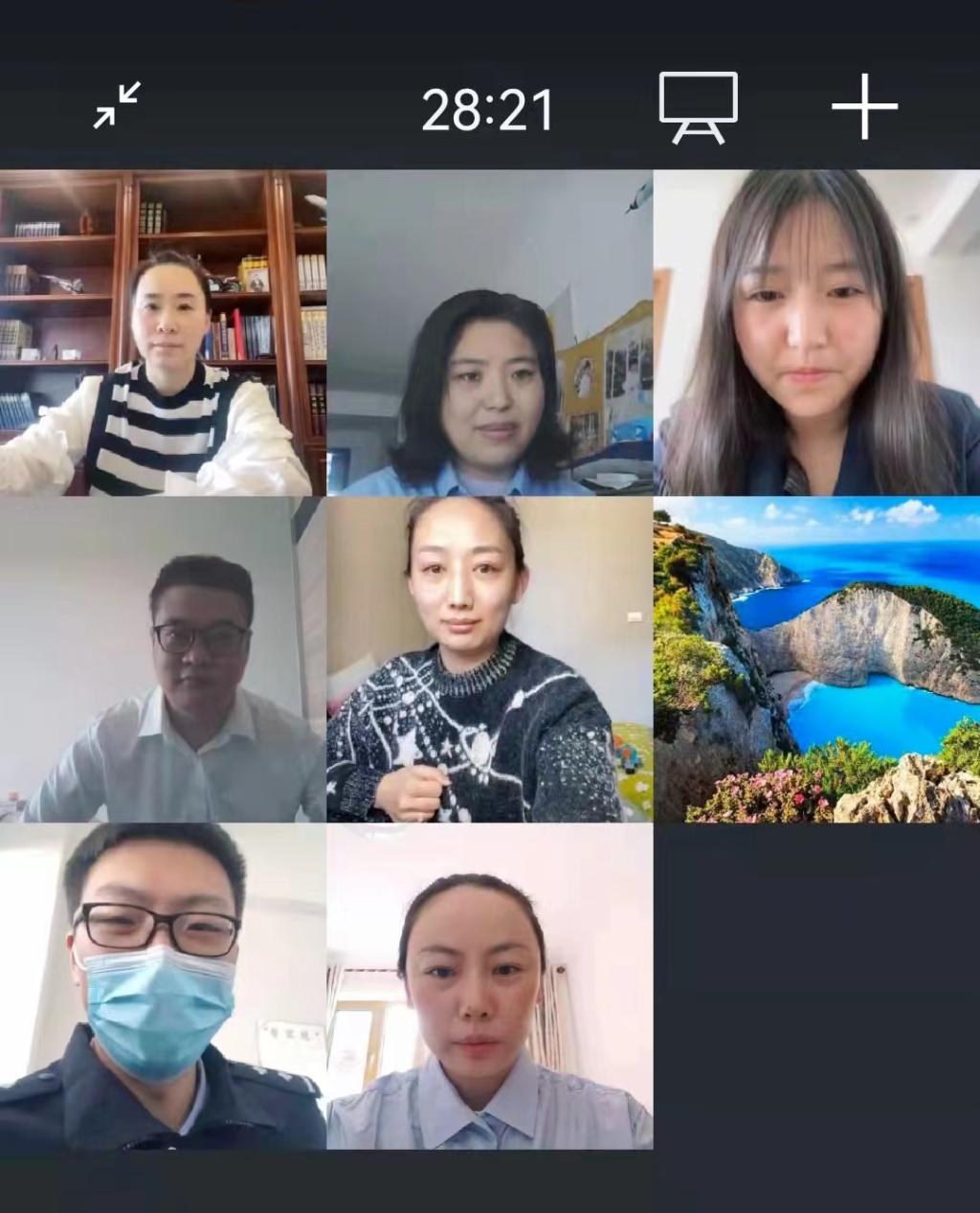Minimize the video call window
This screenshot has width=980, height=1213.
pos(117,105)
